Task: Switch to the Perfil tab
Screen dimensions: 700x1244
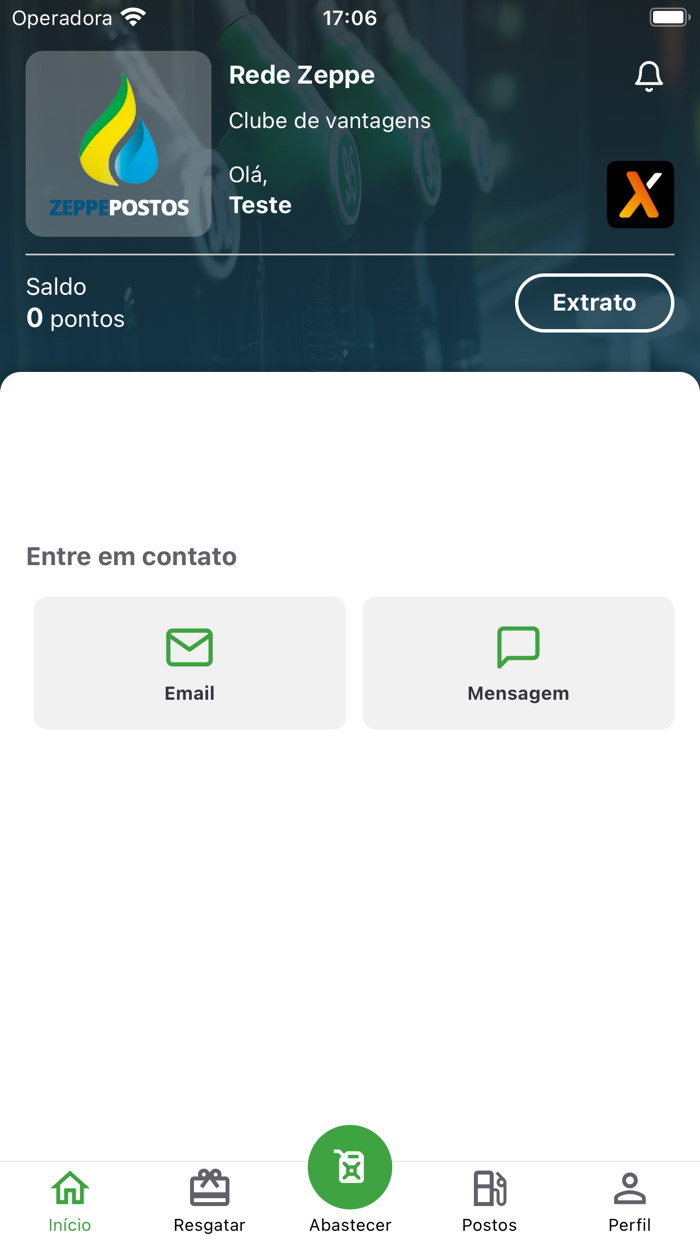Action: [x=629, y=1201]
